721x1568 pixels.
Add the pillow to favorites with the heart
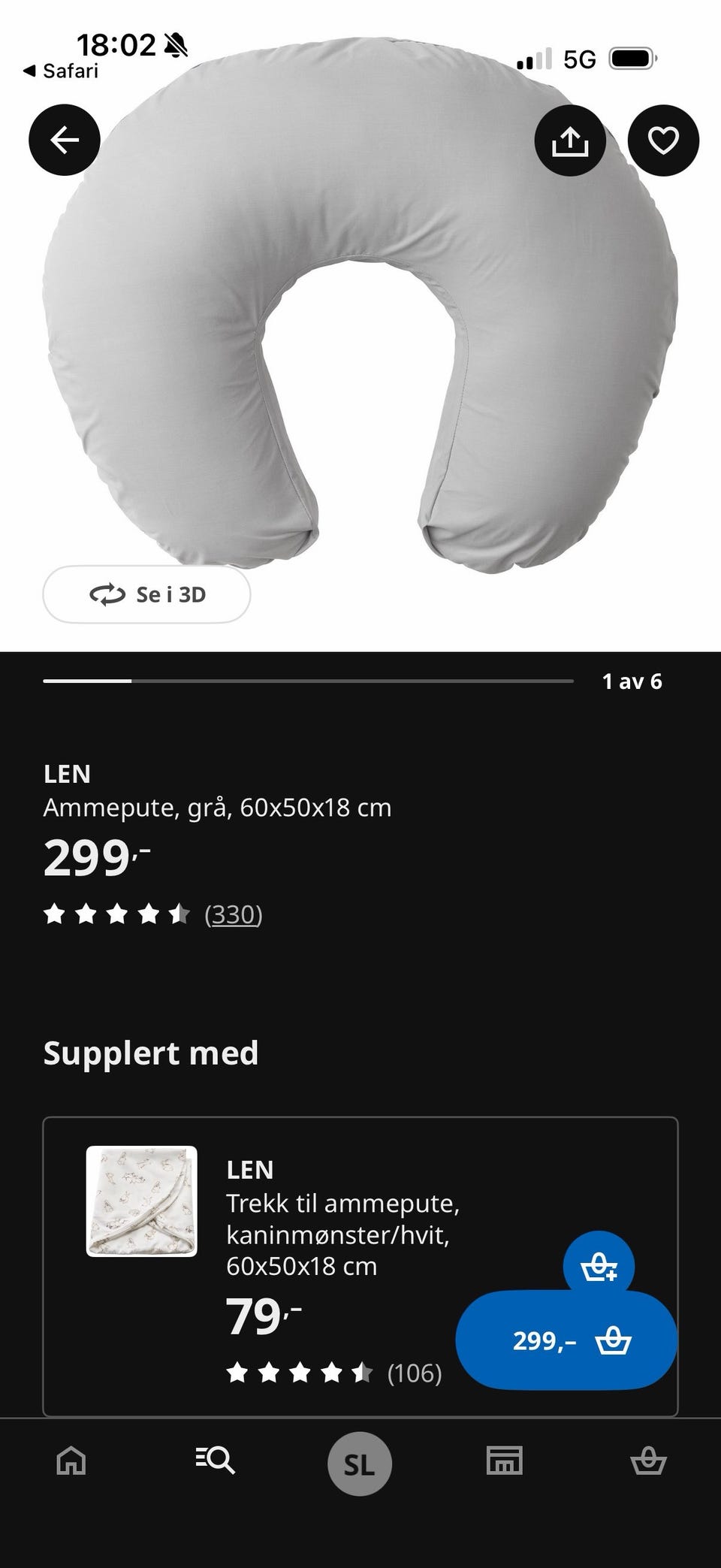coord(663,140)
